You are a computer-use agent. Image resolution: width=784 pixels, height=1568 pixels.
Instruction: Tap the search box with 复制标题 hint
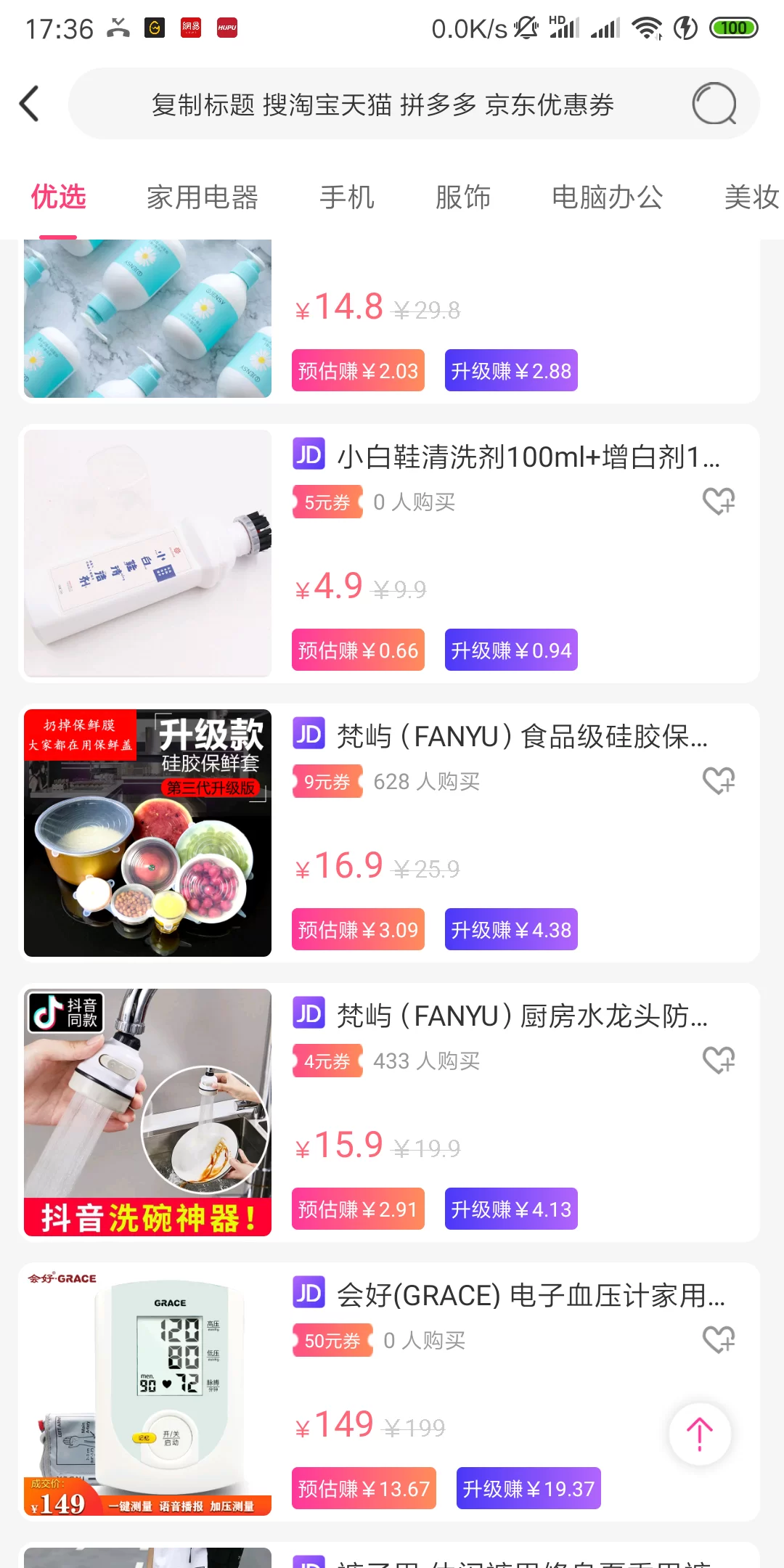382,105
